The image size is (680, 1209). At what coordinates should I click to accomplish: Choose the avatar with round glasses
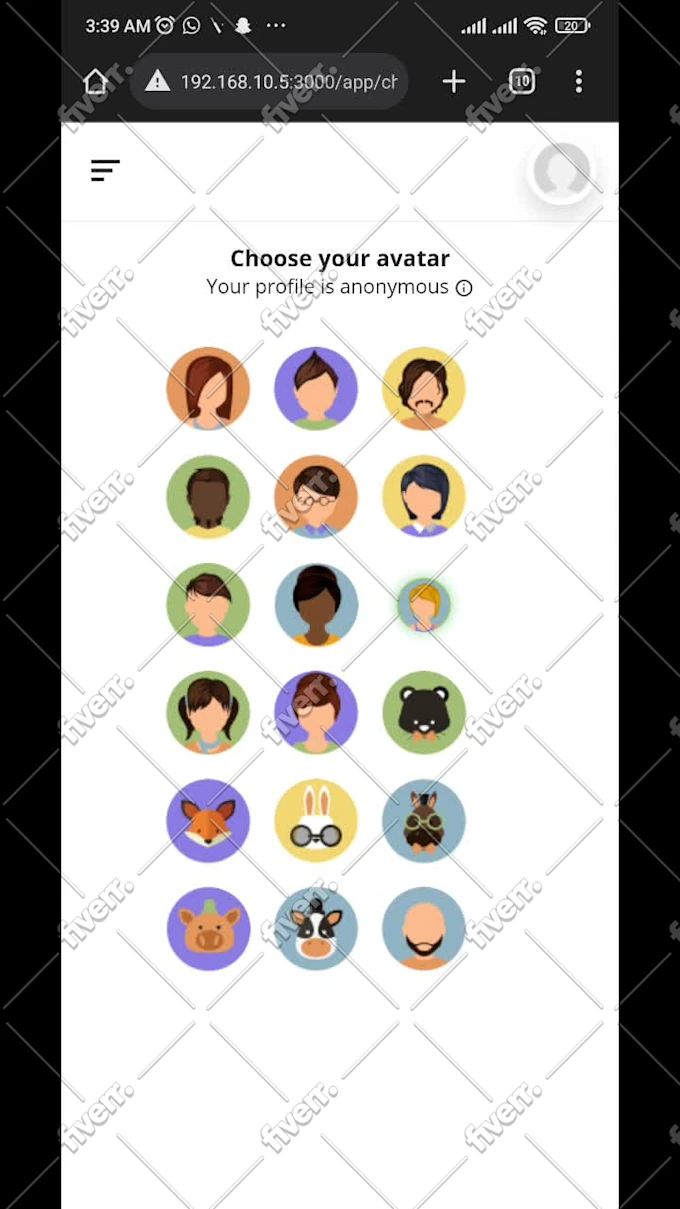click(x=316, y=496)
